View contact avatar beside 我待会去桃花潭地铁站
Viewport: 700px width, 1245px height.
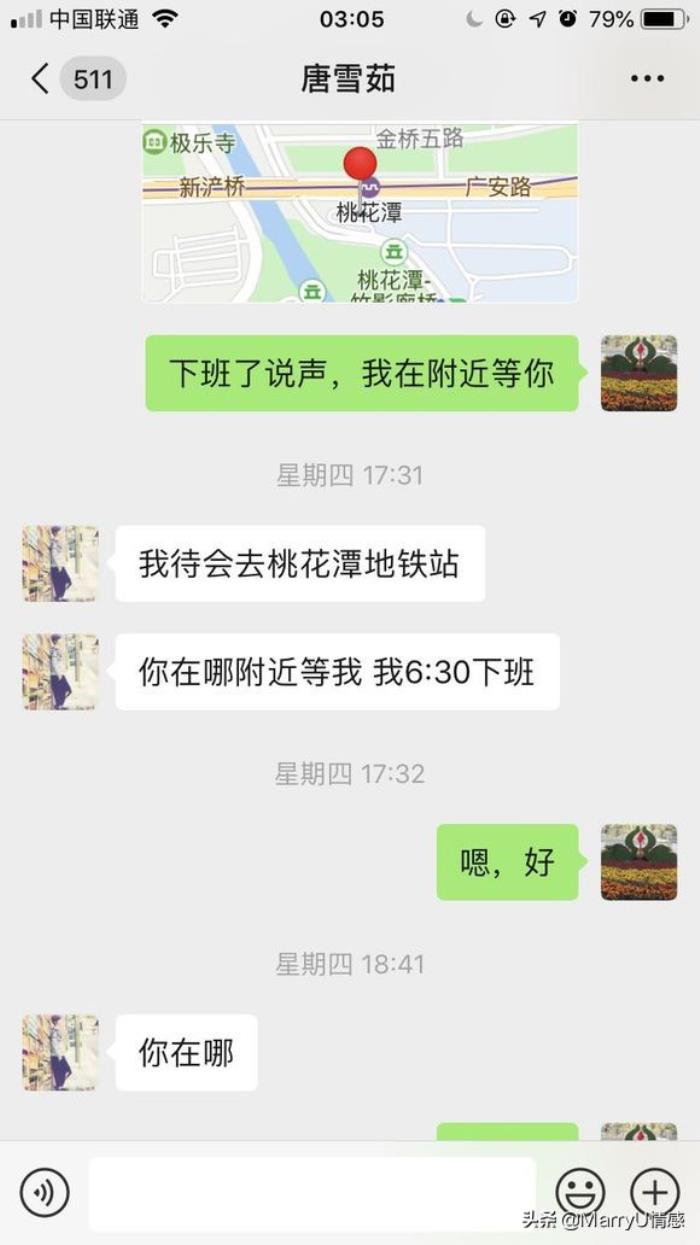(x=61, y=564)
